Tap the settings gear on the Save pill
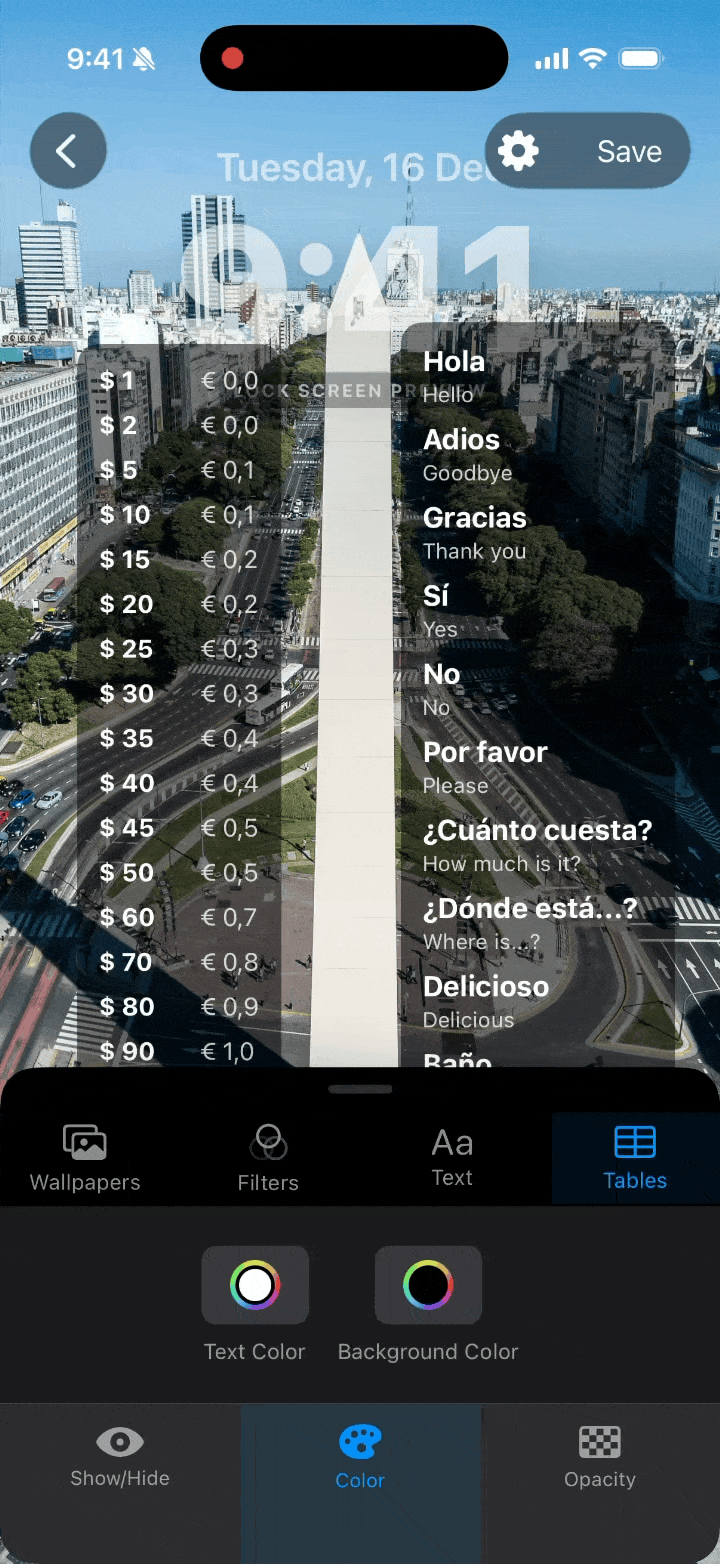Viewport: 720px width, 1564px height. (x=518, y=150)
